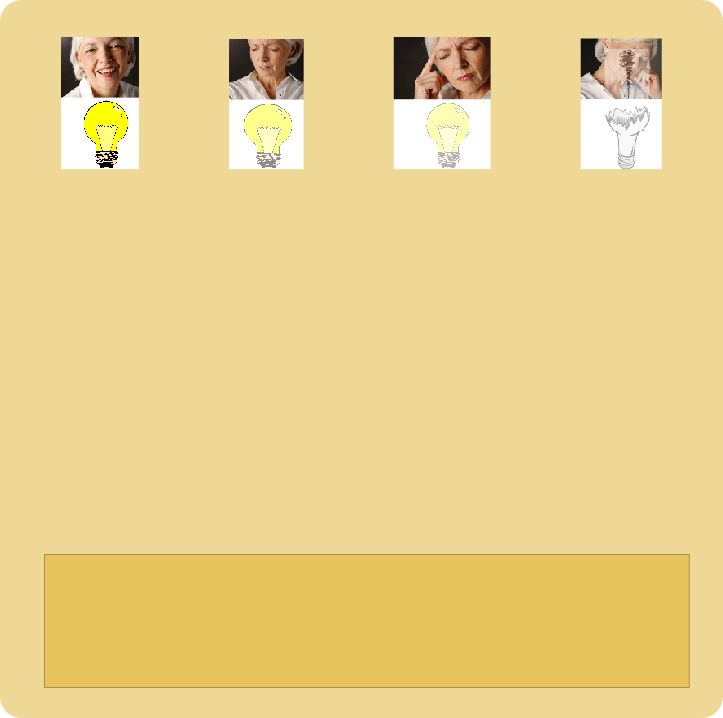Select the smiling woman with bright bulb
Screen dimensions: 723x718
(100, 103)
